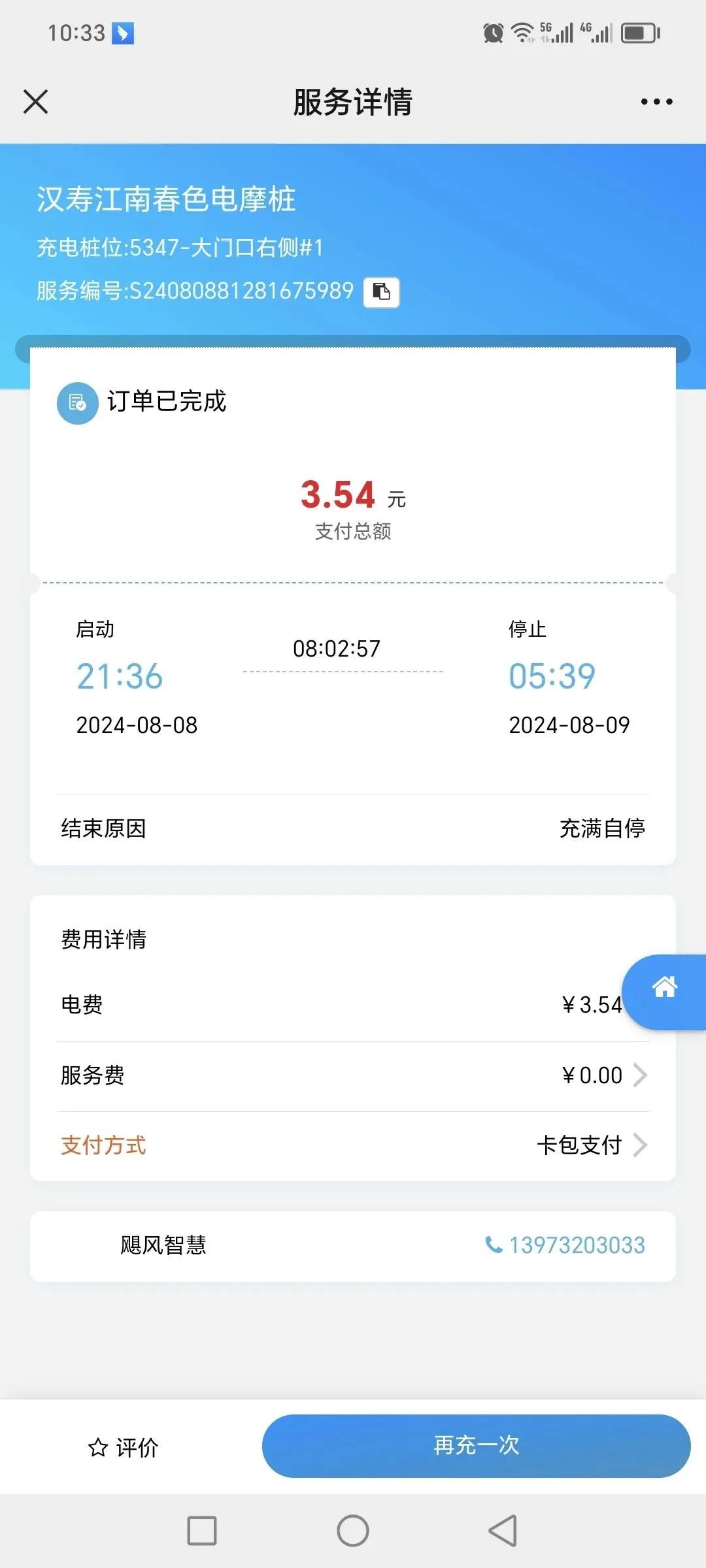Open recent apps with the square button
706x1568 pixels.
202,1530
